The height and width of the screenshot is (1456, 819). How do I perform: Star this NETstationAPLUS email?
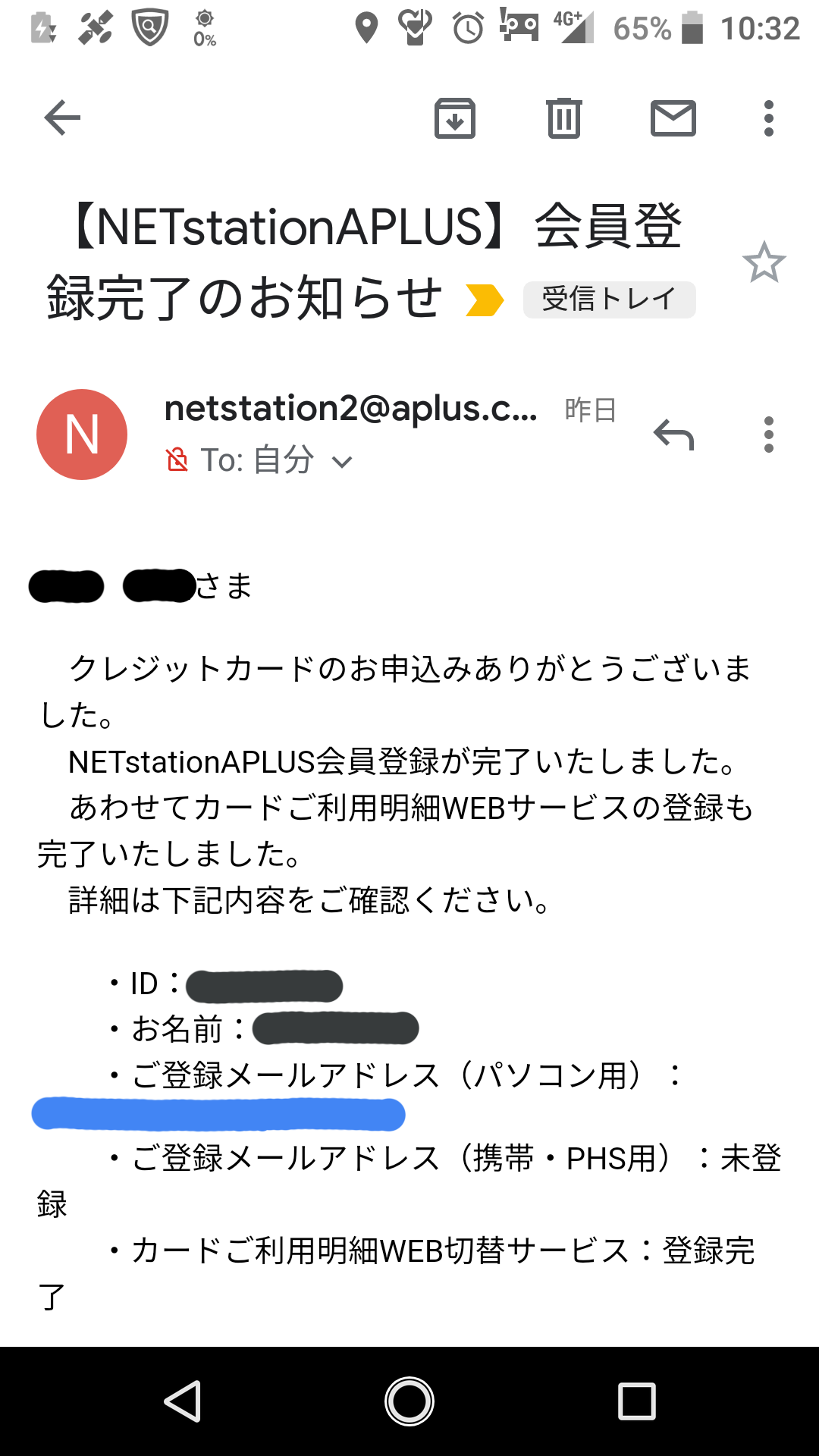[764, 262]
